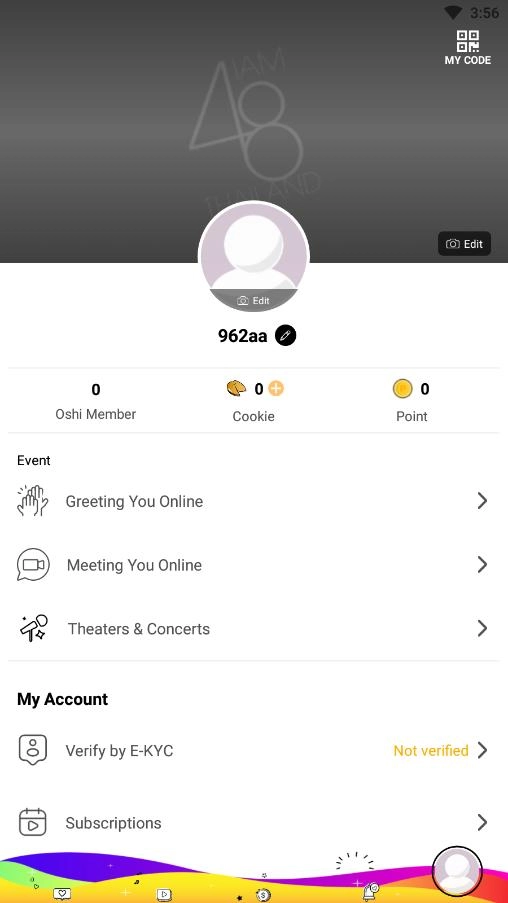Open Point balance
Viewport: 508px width, 903px height.
(411, 401)
